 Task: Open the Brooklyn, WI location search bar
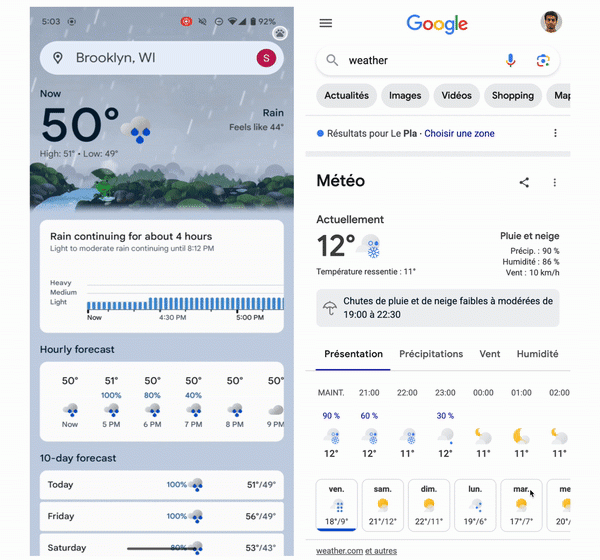150,58
